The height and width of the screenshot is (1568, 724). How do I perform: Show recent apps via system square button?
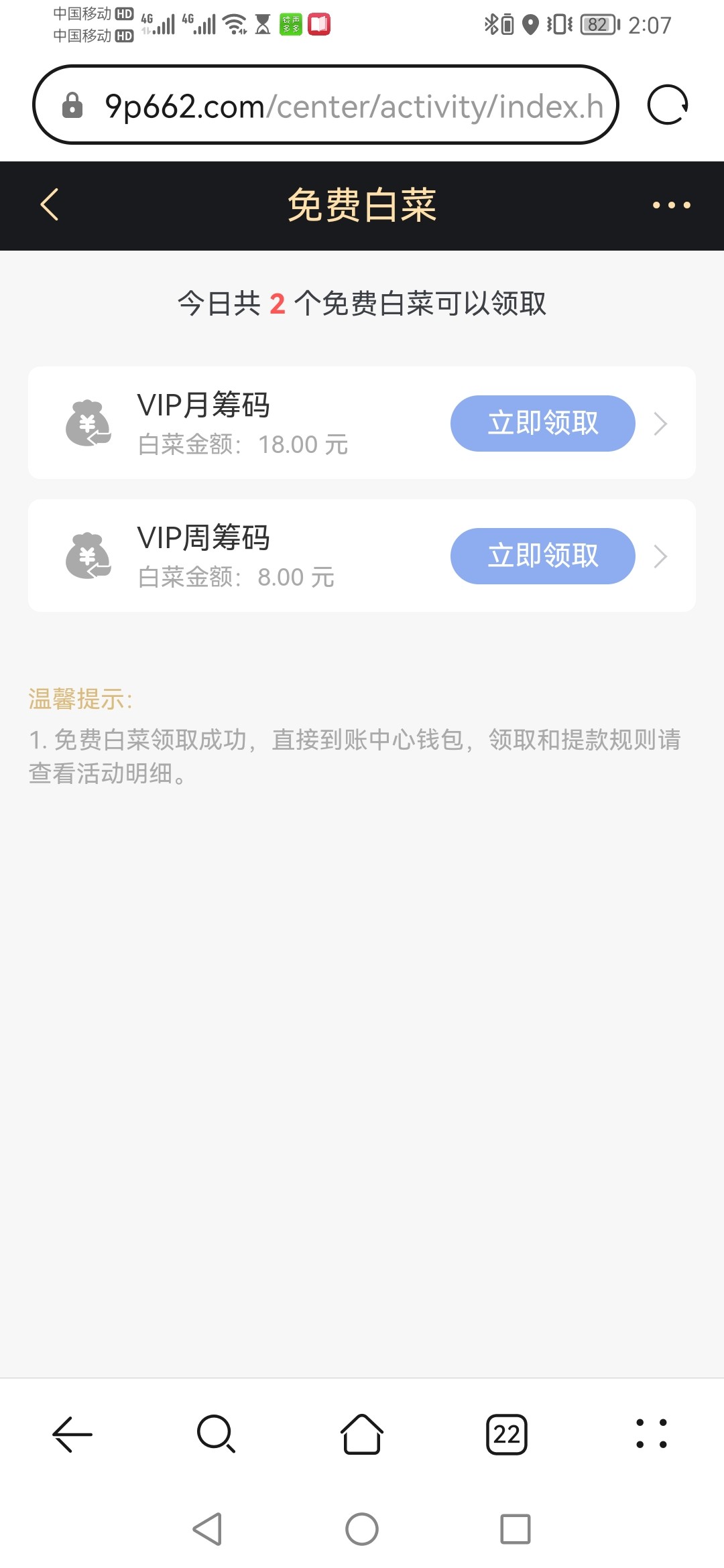pyautogui.click(x=516, y=1529)
